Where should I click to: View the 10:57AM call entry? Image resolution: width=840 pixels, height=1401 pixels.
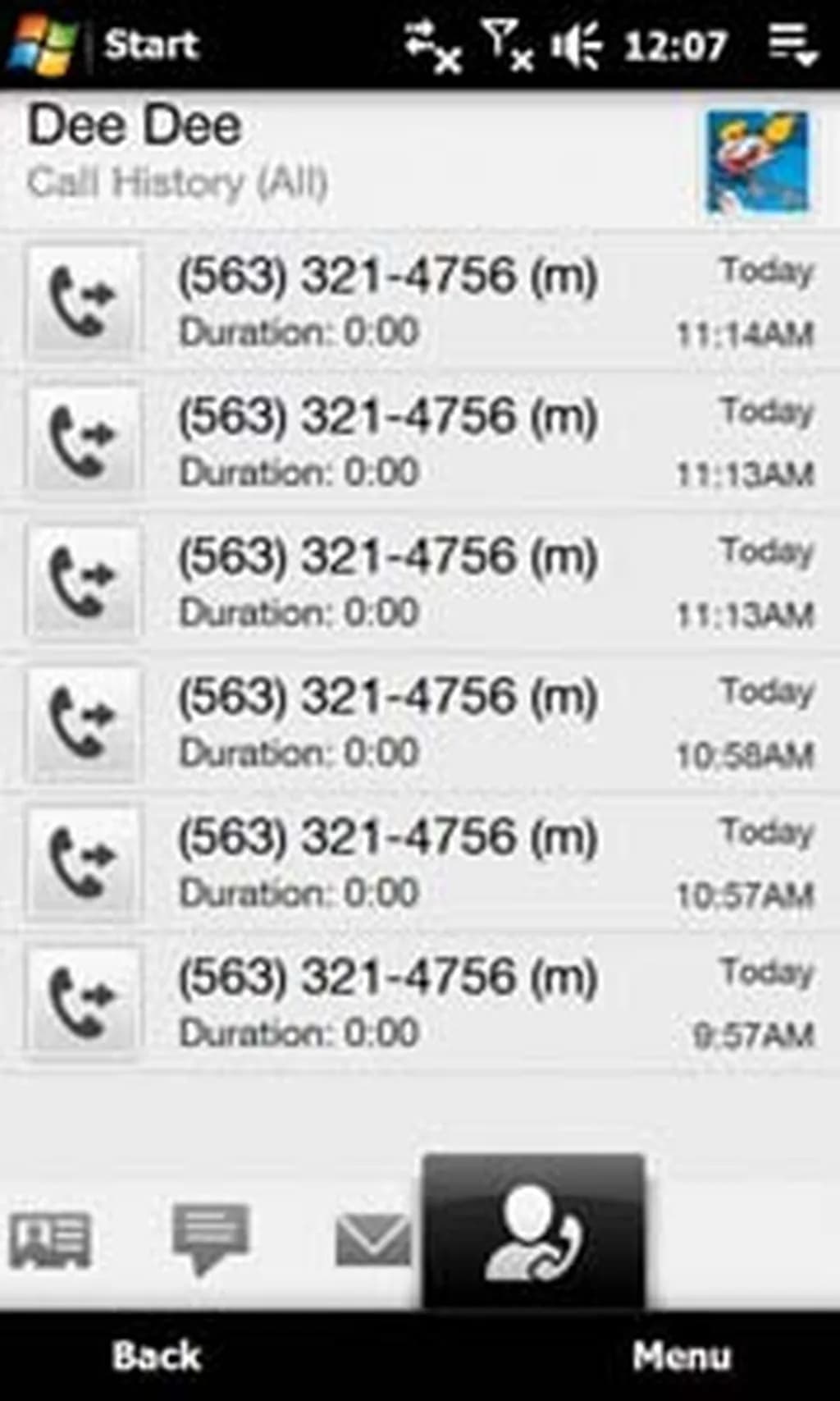tap(418, 863)
